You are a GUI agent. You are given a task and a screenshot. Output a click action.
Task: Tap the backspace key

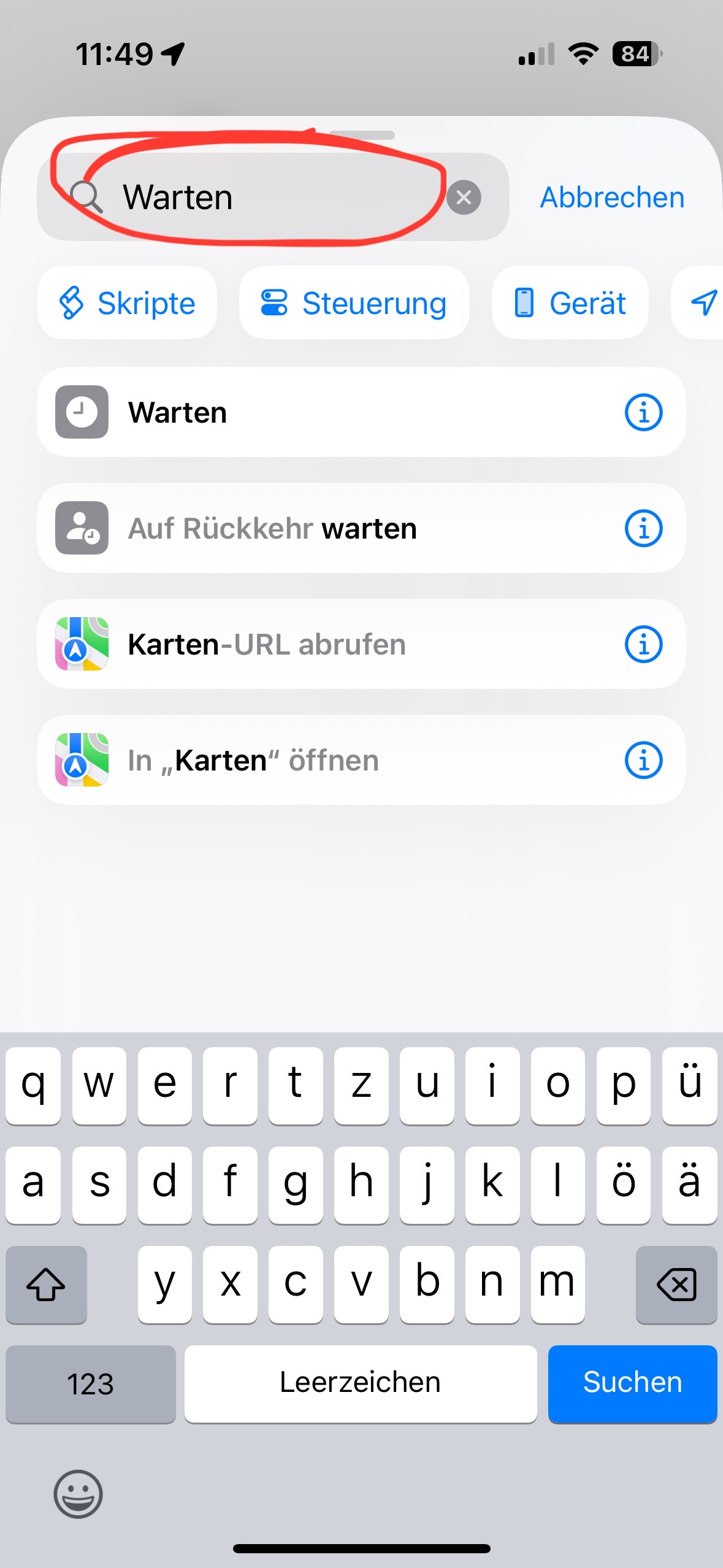tap(676, 1285)
